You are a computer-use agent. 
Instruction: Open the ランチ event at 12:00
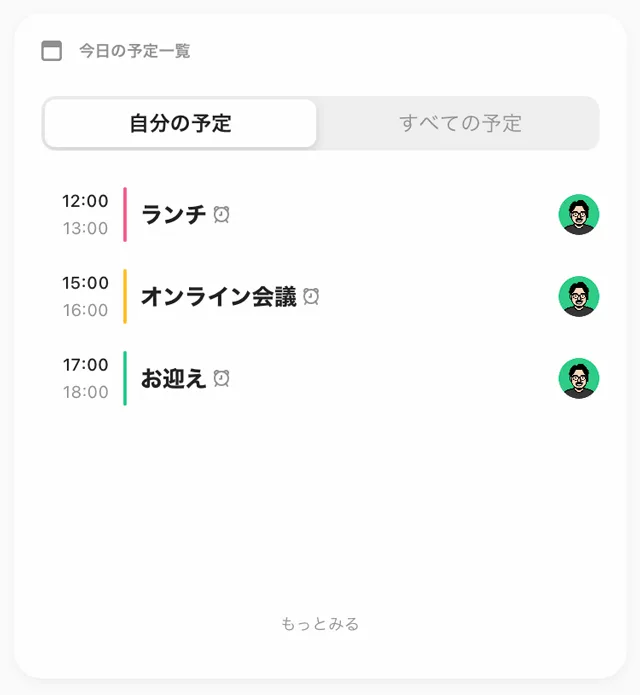click(174, 214)
